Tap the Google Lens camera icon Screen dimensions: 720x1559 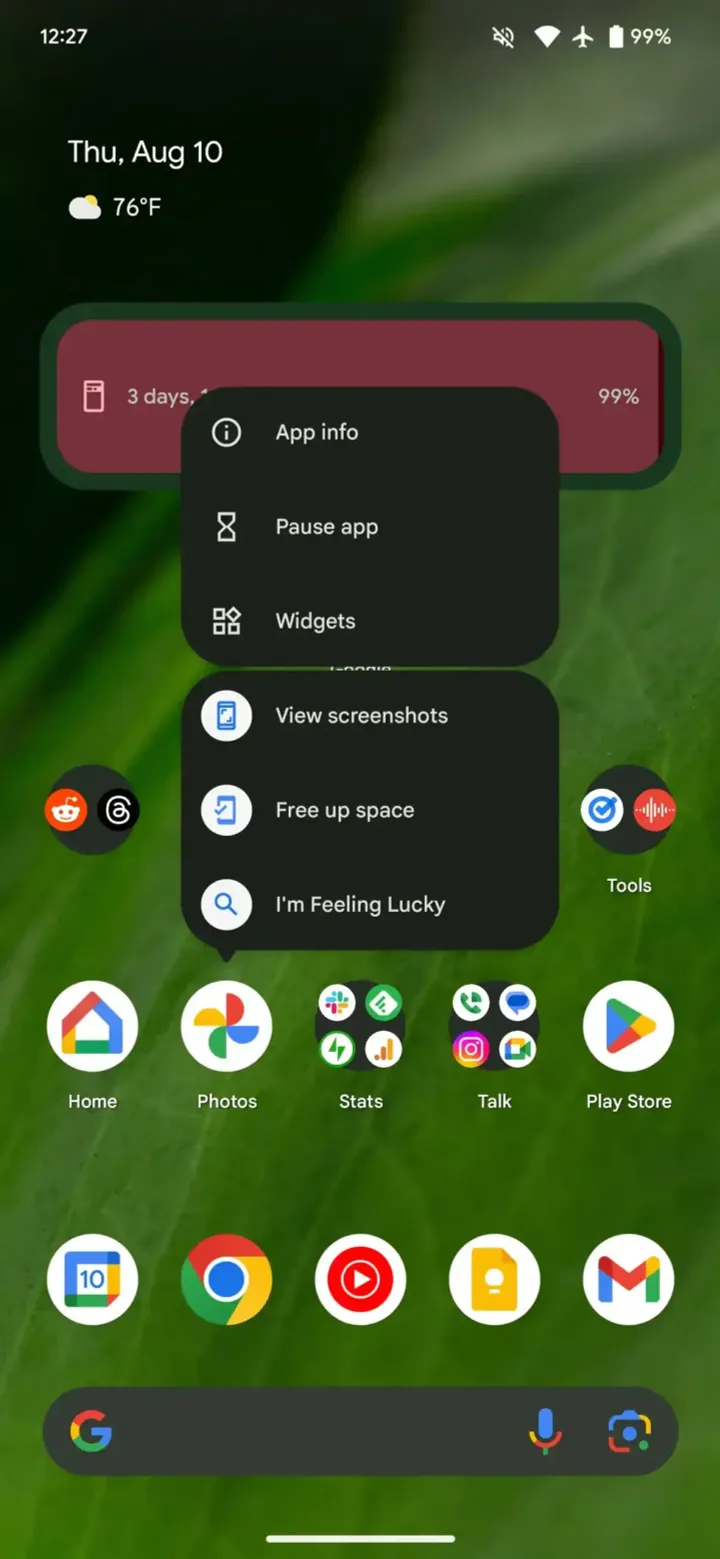(x=628, y=1432)
